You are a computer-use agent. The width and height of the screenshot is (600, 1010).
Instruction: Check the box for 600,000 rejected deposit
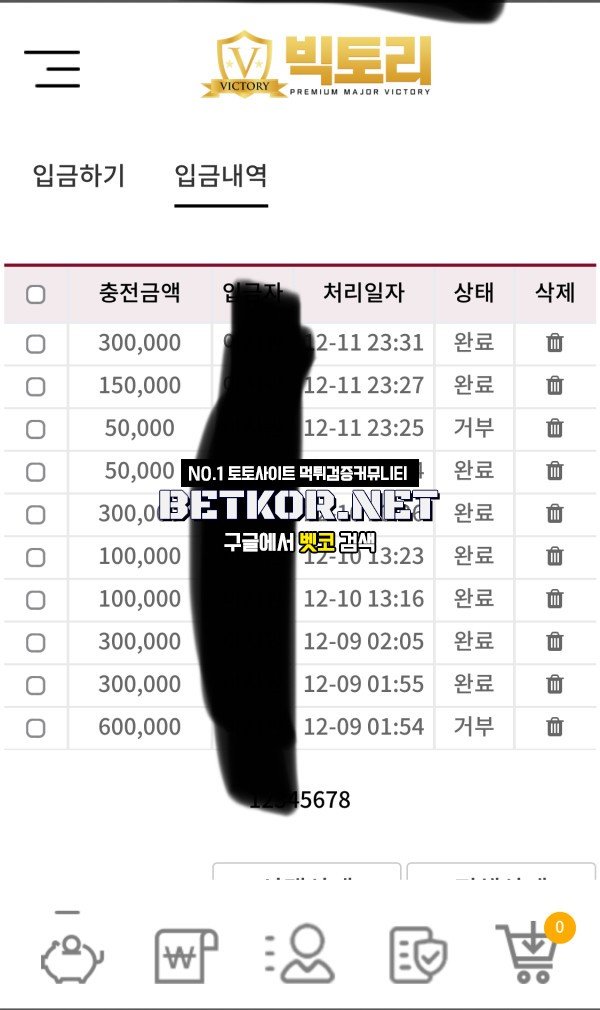[x=36, y=728]
